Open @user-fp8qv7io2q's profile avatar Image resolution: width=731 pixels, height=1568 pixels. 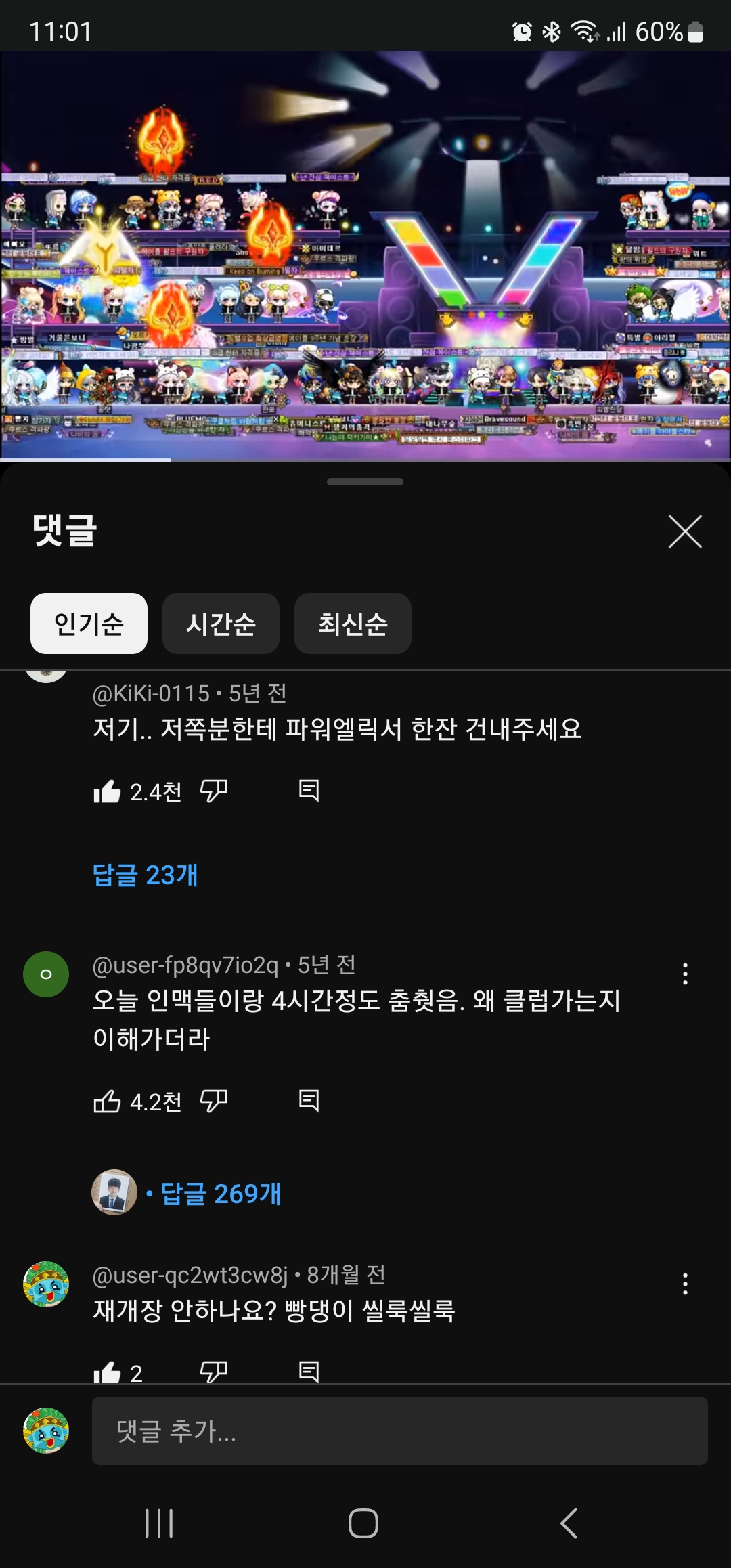(x=46, y=974)
